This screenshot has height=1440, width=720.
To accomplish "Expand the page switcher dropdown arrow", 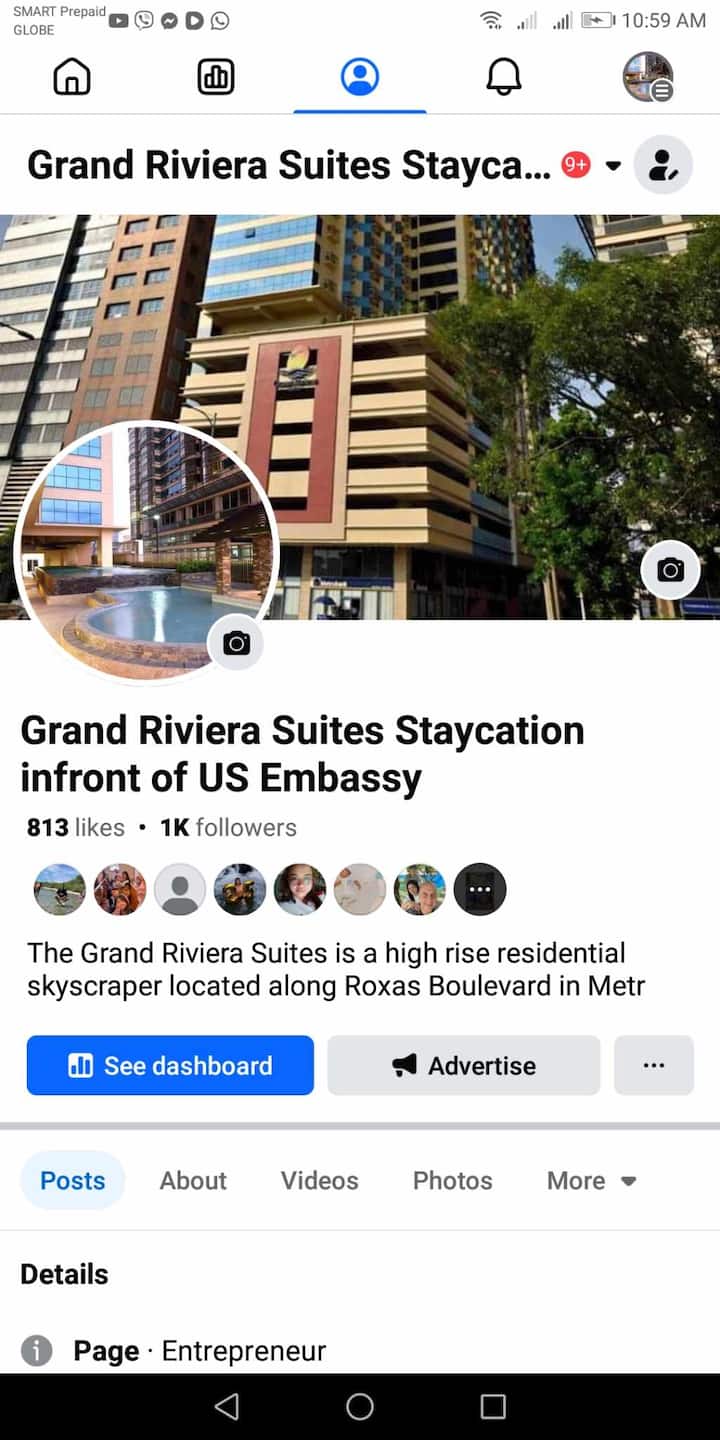I will 614,165.
